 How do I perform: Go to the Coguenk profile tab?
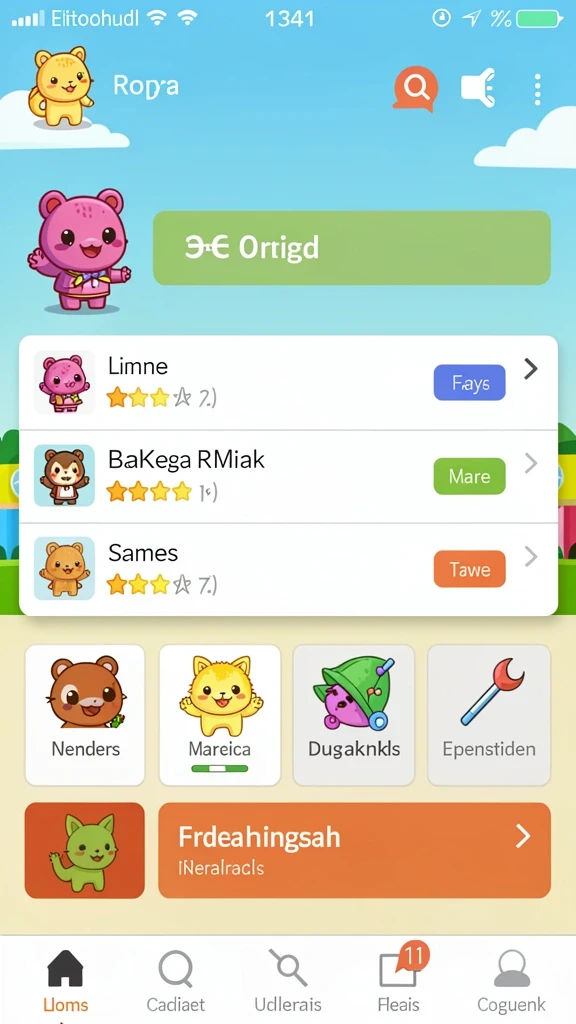pyautogui.click(x=511, y=981)
